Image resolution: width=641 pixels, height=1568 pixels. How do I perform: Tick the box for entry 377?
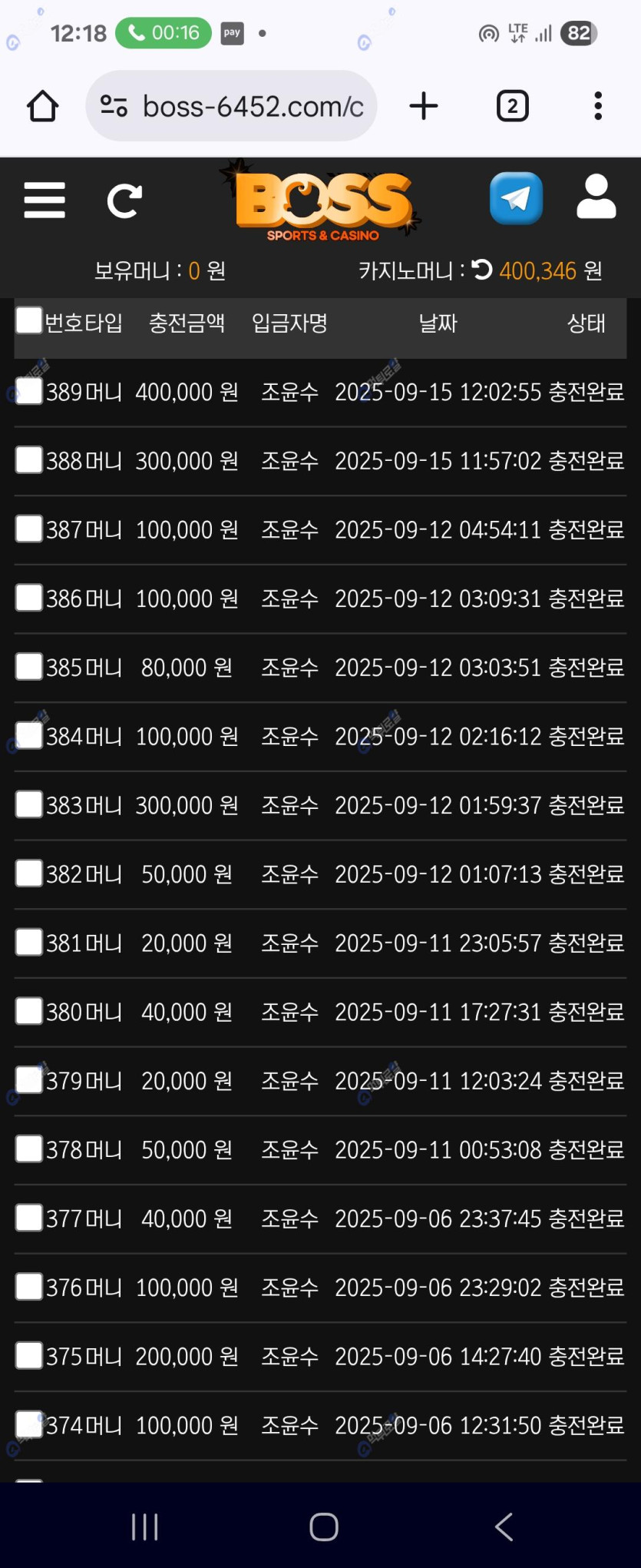pos(29,1218)
